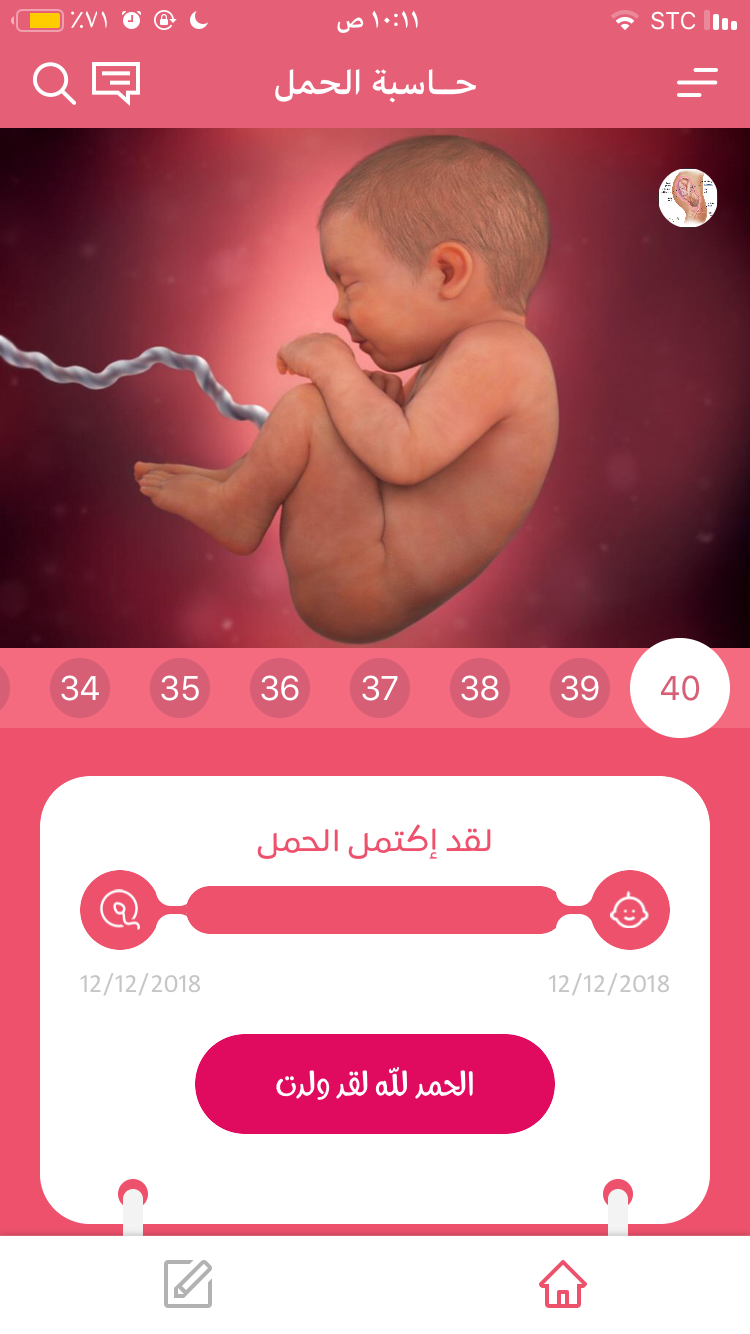Viewport: 750px width, 1334px height.
Task: Tap the الحمد لله لقد ولدت button
Action: coord(375,1084)
